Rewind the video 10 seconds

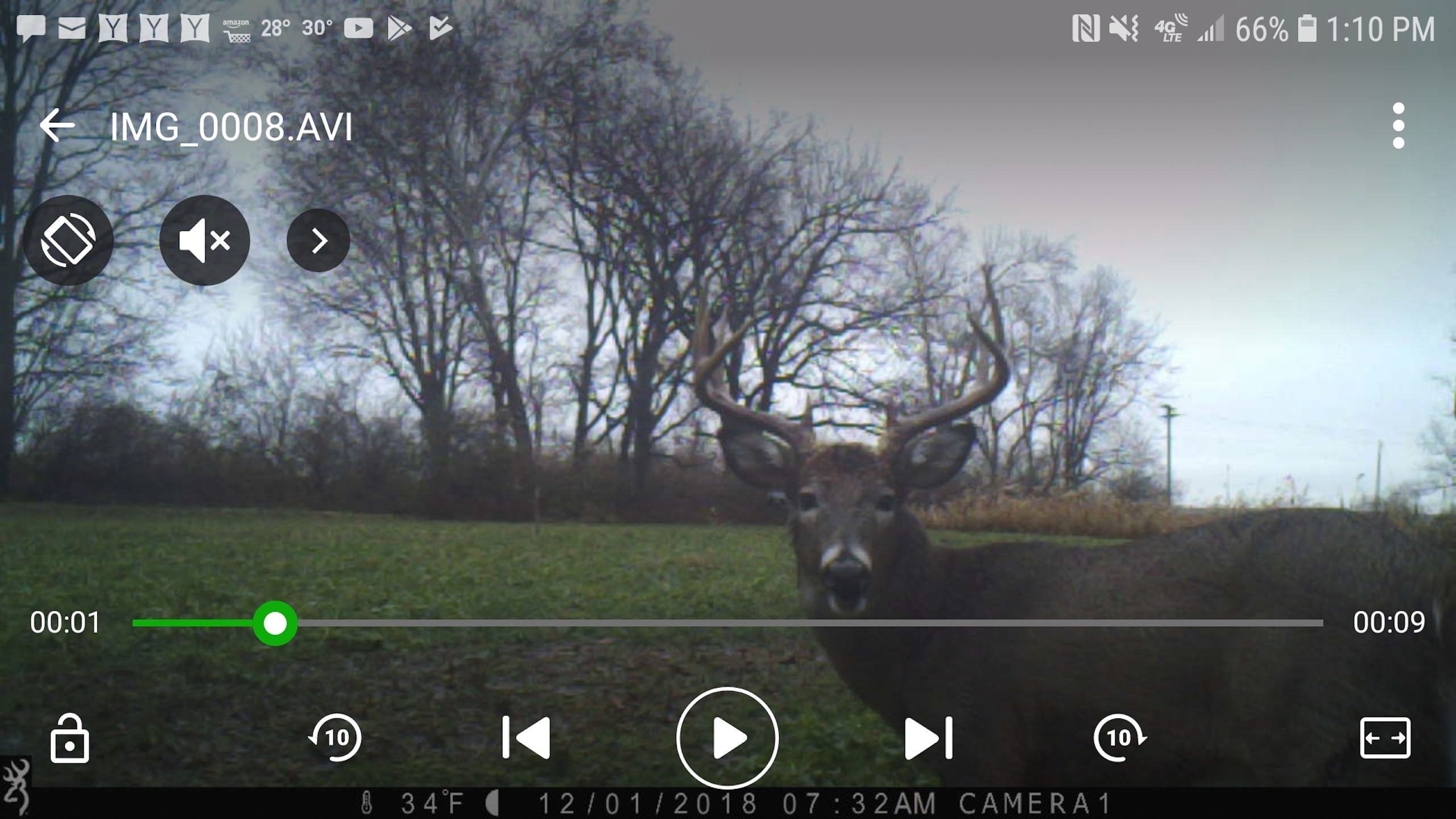tap(336, 738)
